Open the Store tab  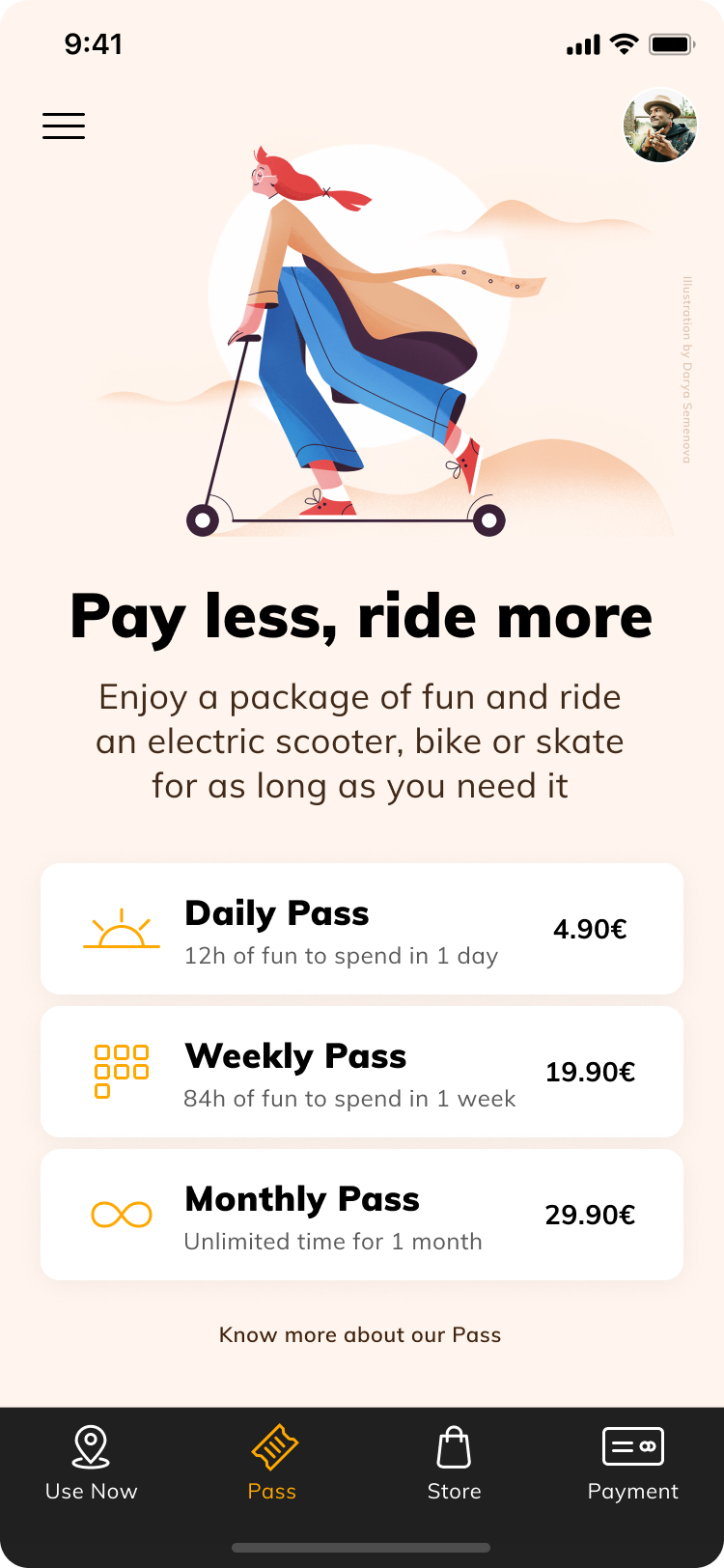[454, 1464]
